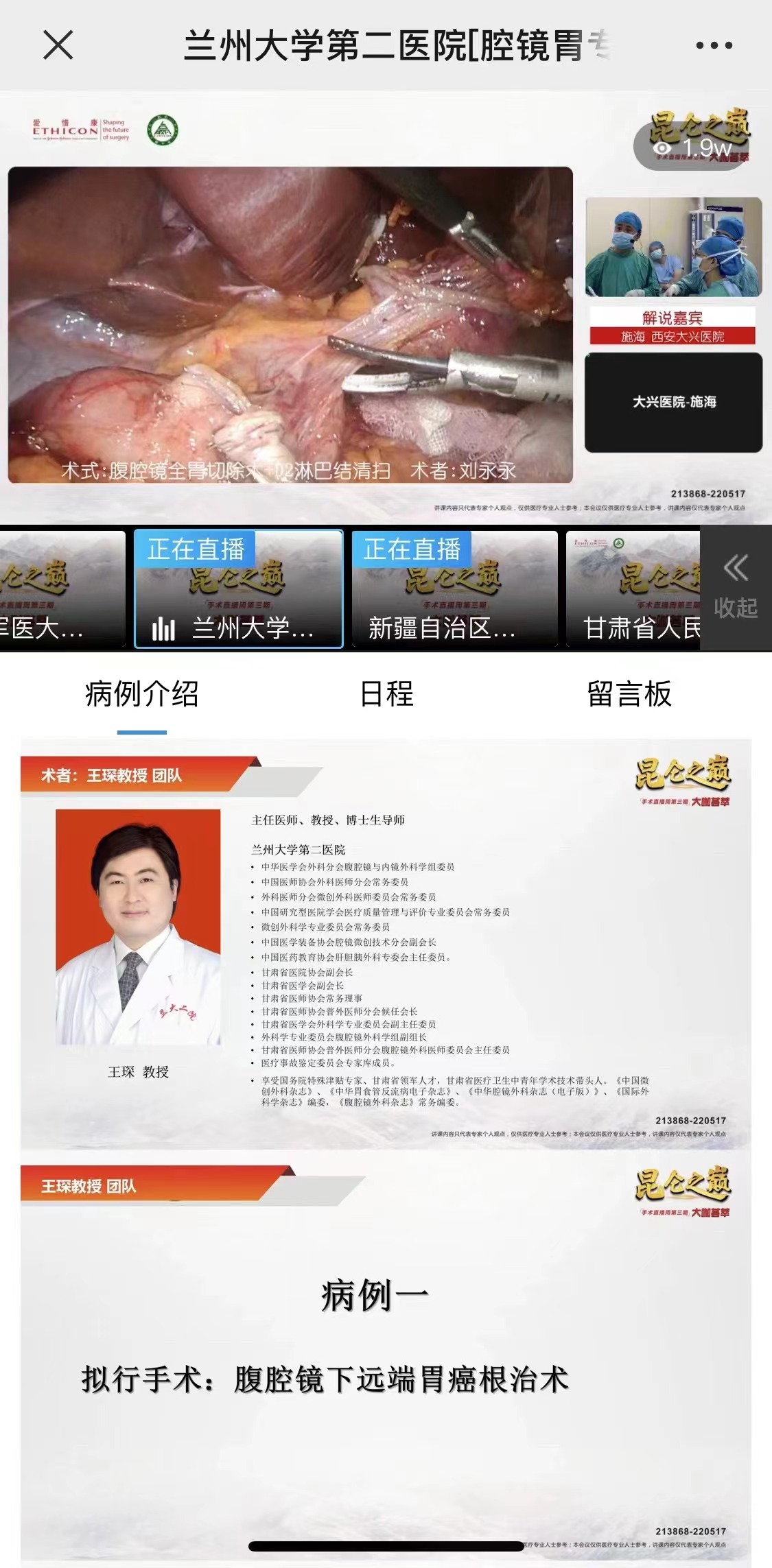Go to the 留言板 message board tab
This screenshot has height=1568, width=772.
tap(629, 693)
